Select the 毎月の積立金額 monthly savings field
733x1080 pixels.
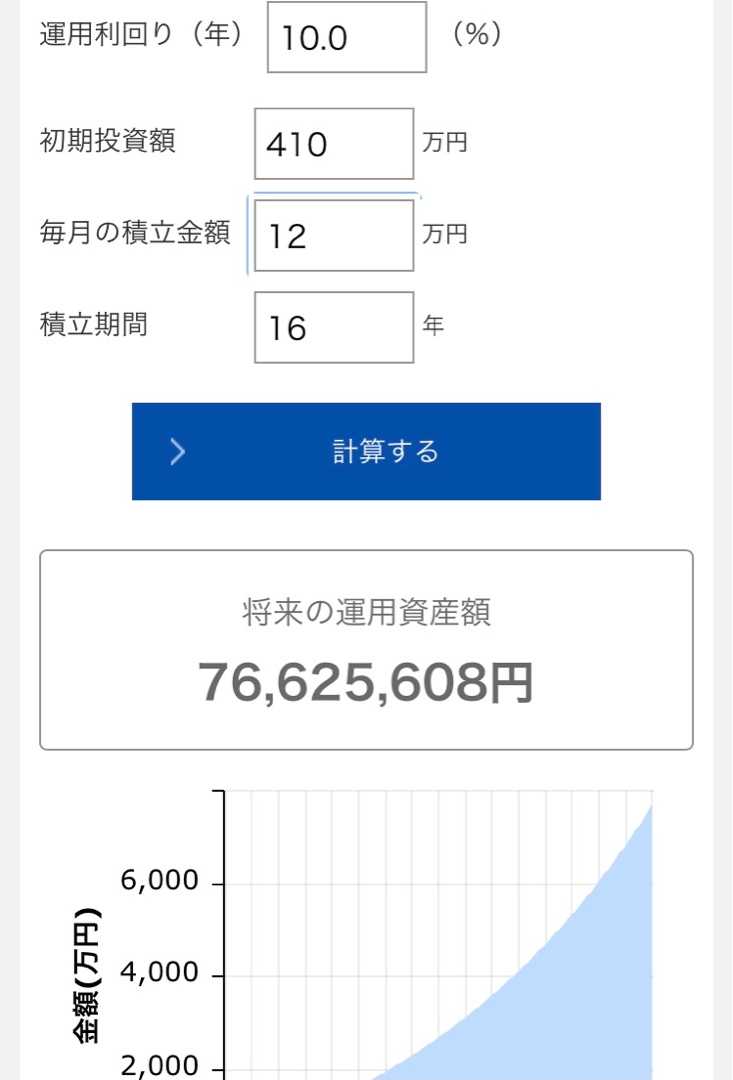tap(333, 234)
